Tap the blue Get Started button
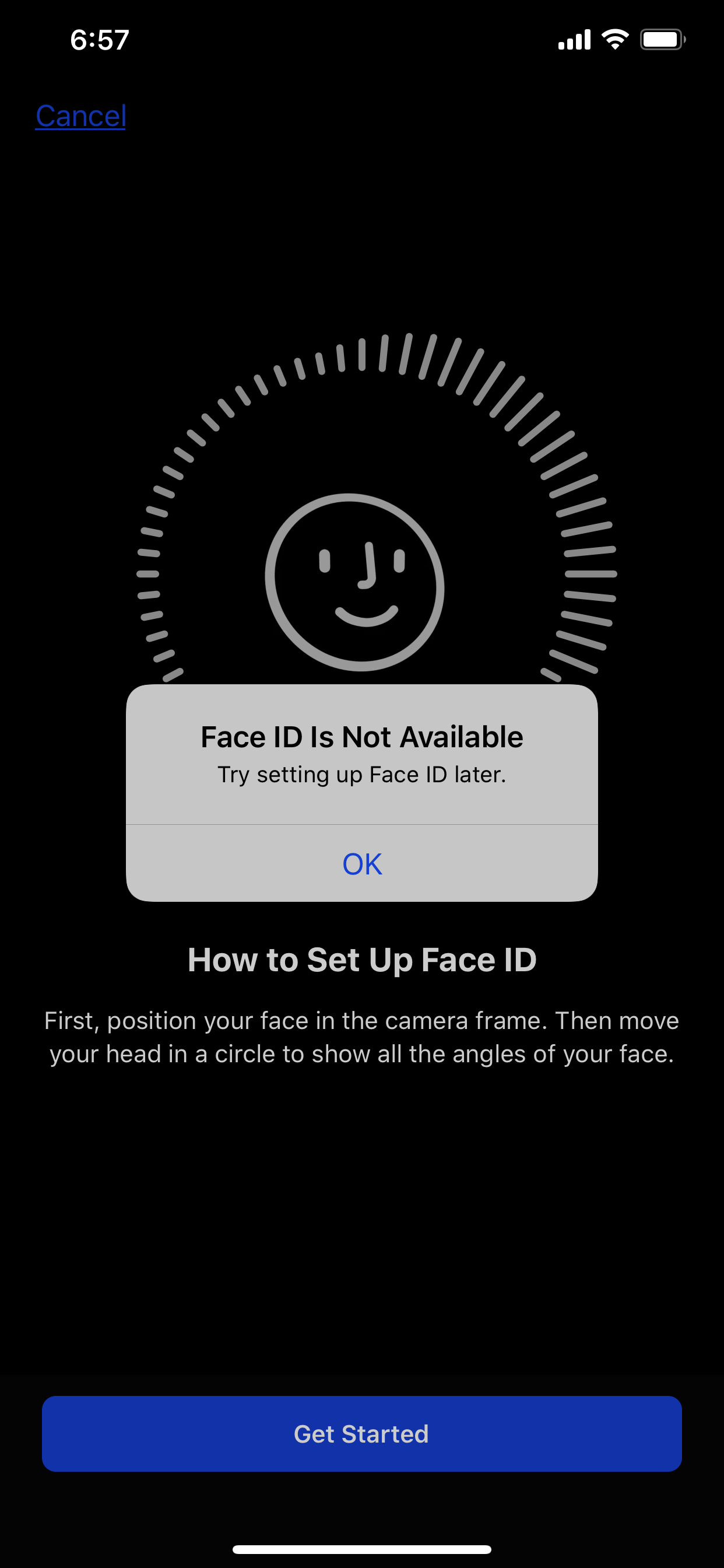 click(361, 1433)
